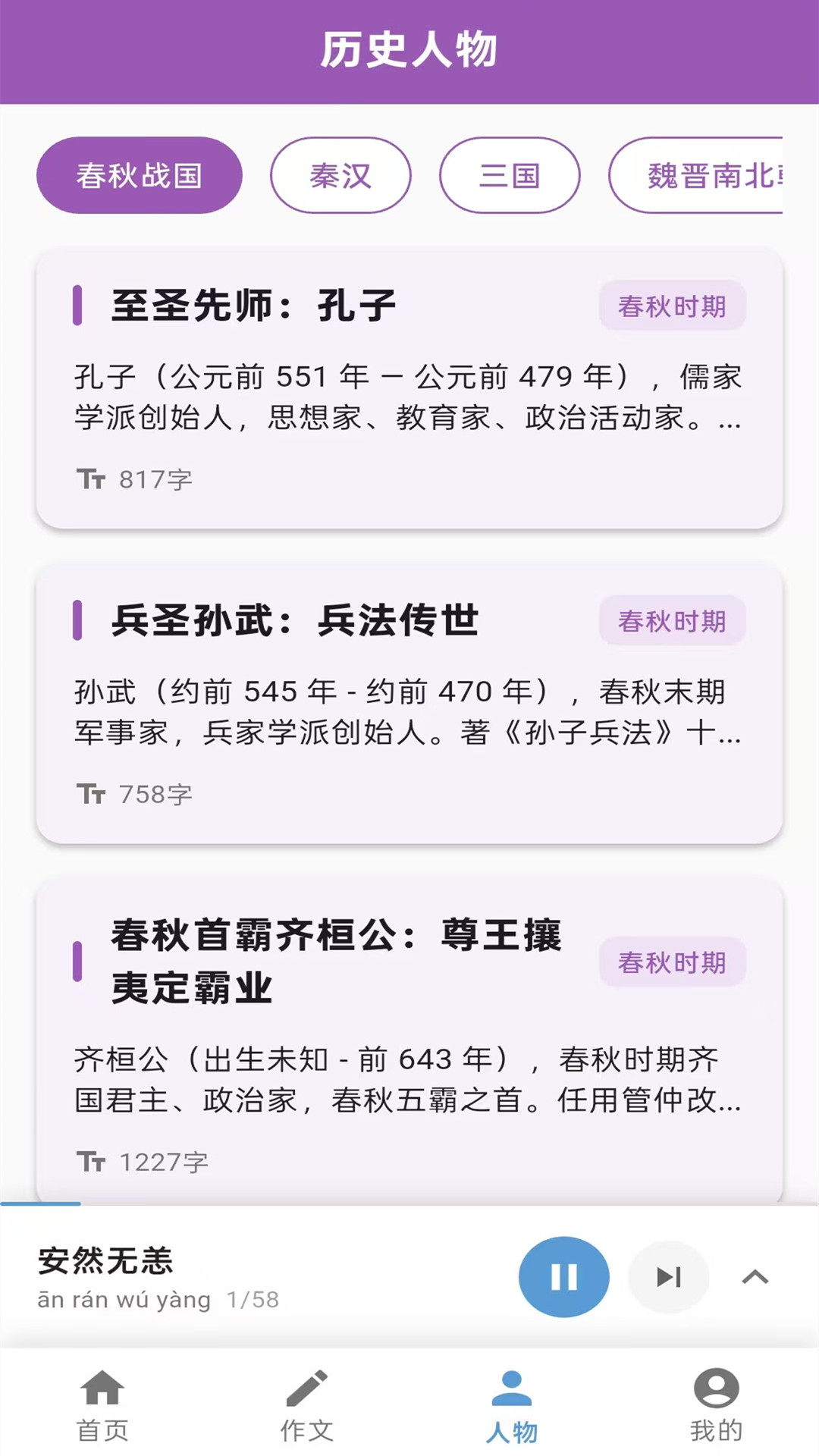819x1456 pixels.
Task: Click the word count icon on 孔子 card
Action: 90,476
